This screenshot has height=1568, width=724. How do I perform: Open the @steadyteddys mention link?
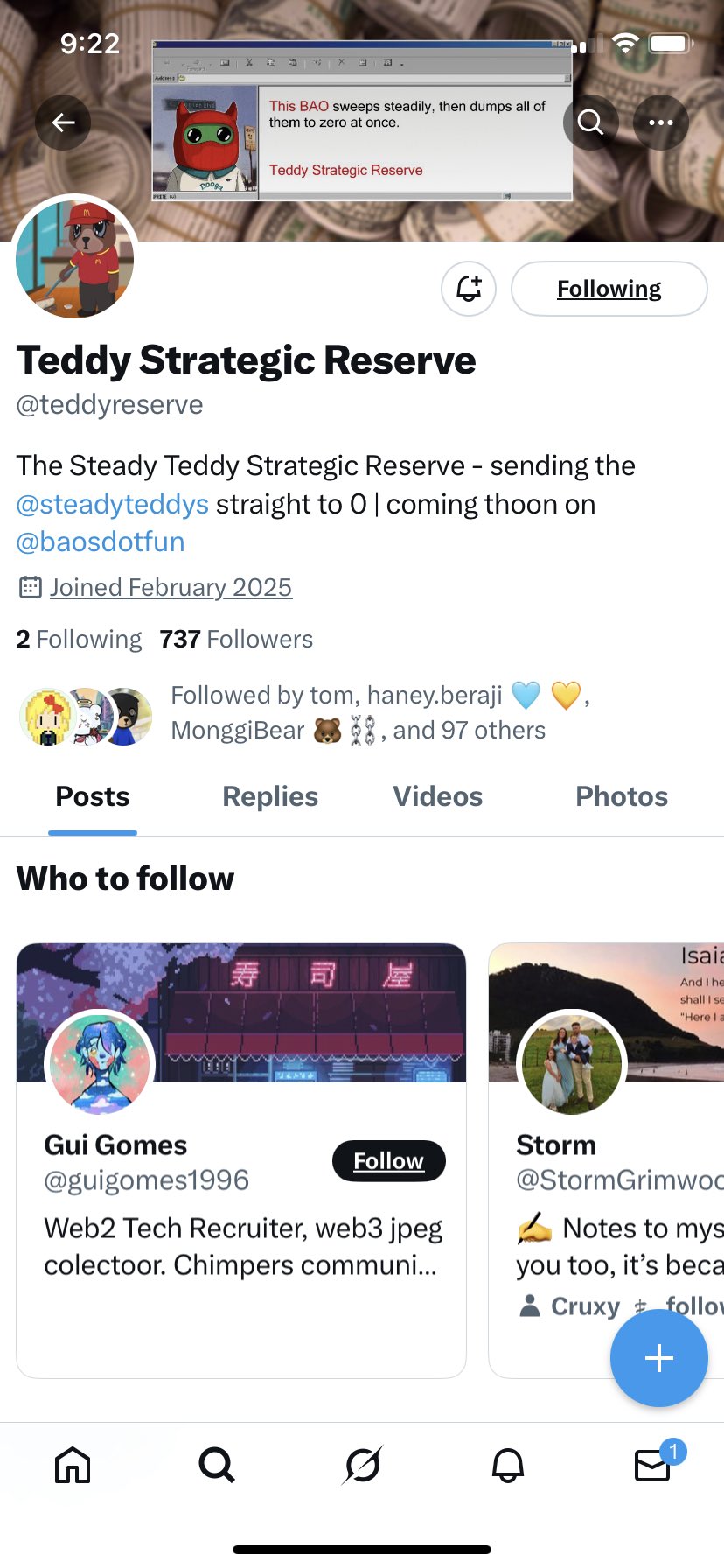[x=113, y=504]
